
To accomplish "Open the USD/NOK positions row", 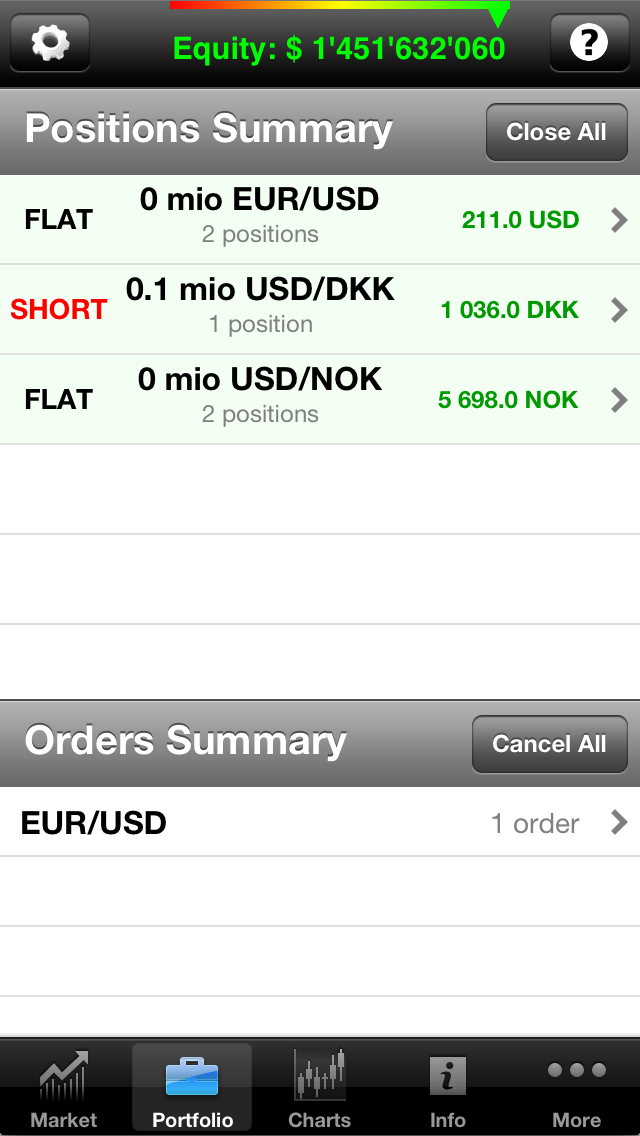I will (320, 399).
